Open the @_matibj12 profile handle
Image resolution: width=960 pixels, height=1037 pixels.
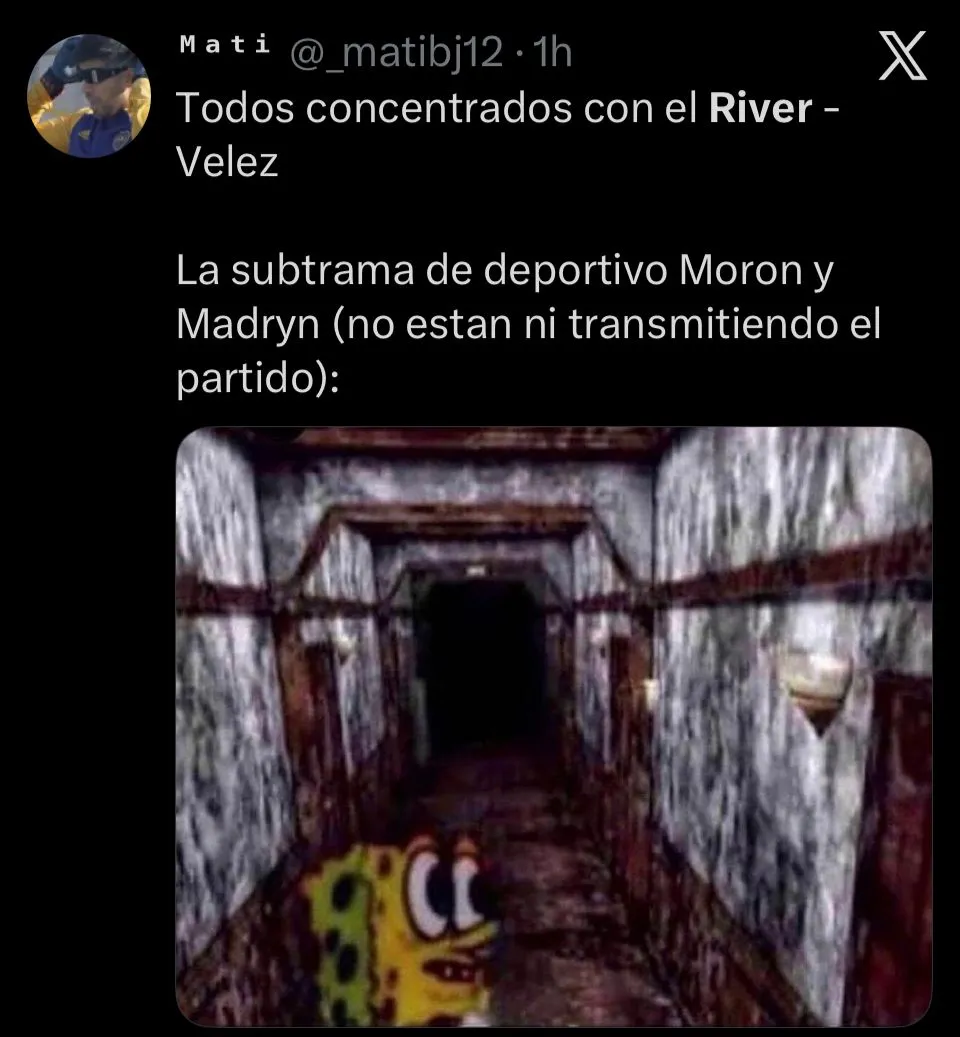click(x=396, y=51)
